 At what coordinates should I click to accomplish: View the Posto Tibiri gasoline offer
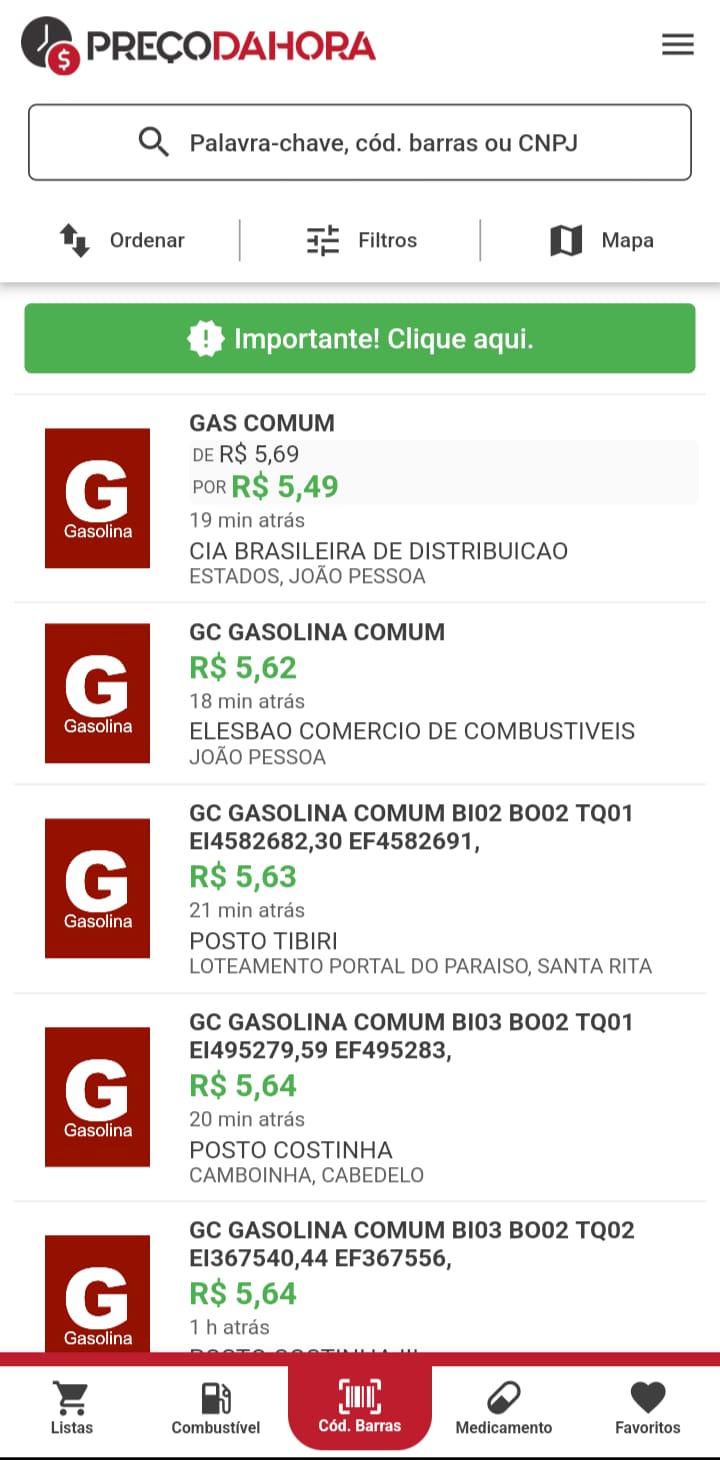tap(360, 889)
